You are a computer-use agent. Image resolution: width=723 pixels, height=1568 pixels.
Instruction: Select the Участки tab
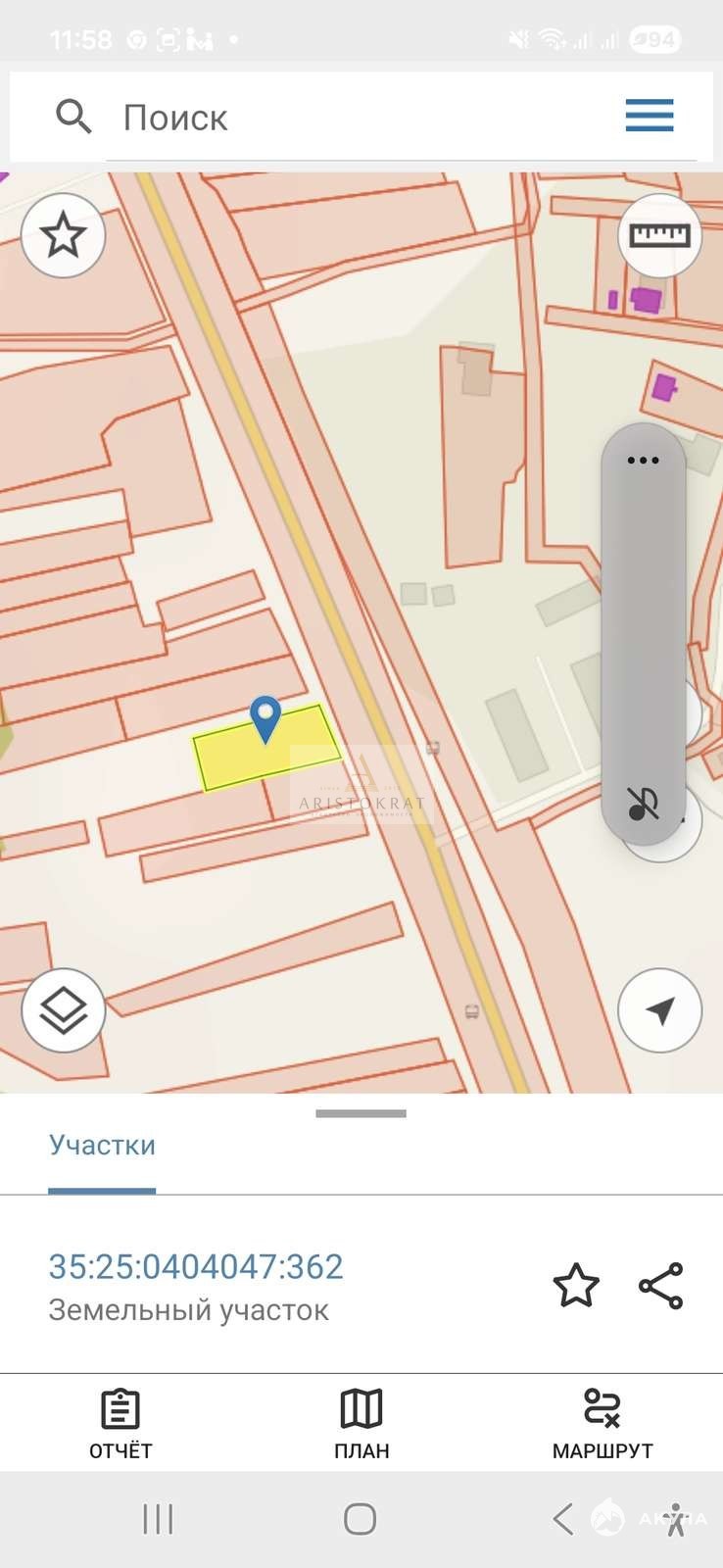pos(102,1146)
